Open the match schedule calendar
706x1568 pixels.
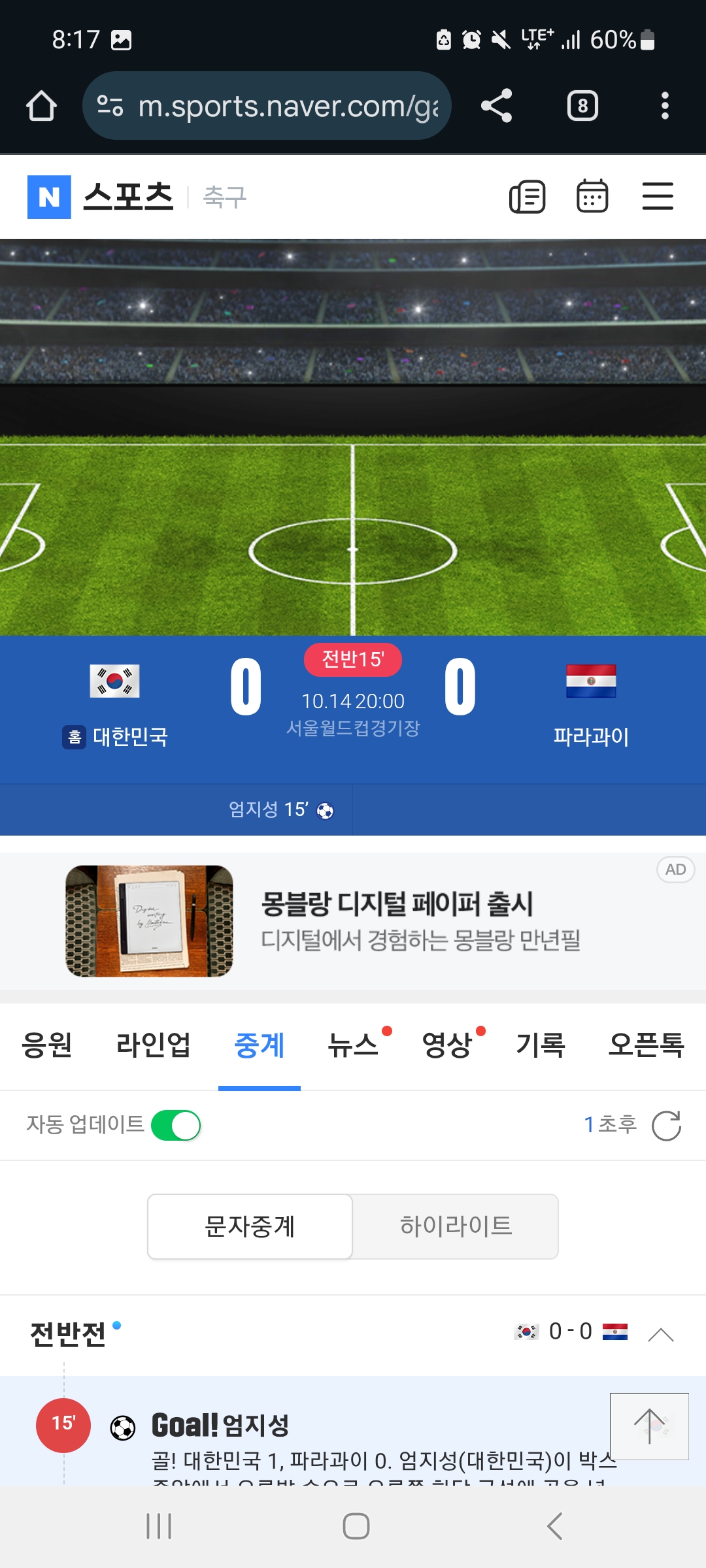pos(592,197)
